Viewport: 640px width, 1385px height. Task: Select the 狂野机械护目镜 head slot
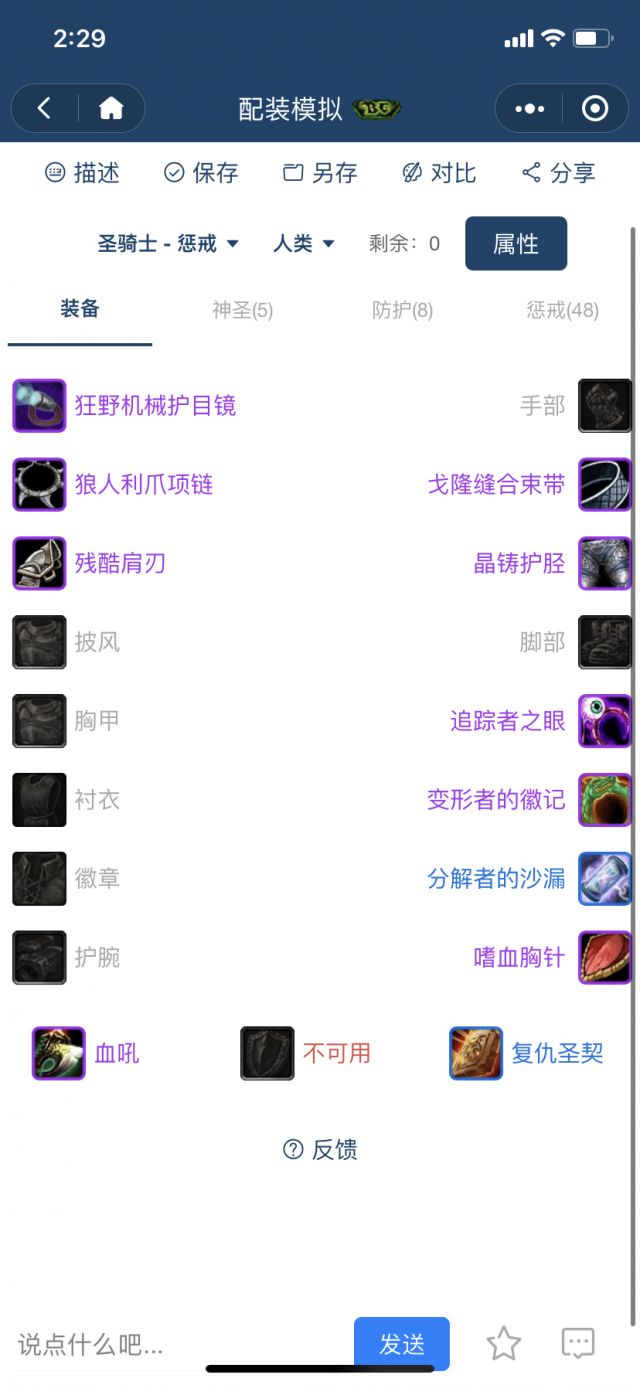[x=155, y=405]
